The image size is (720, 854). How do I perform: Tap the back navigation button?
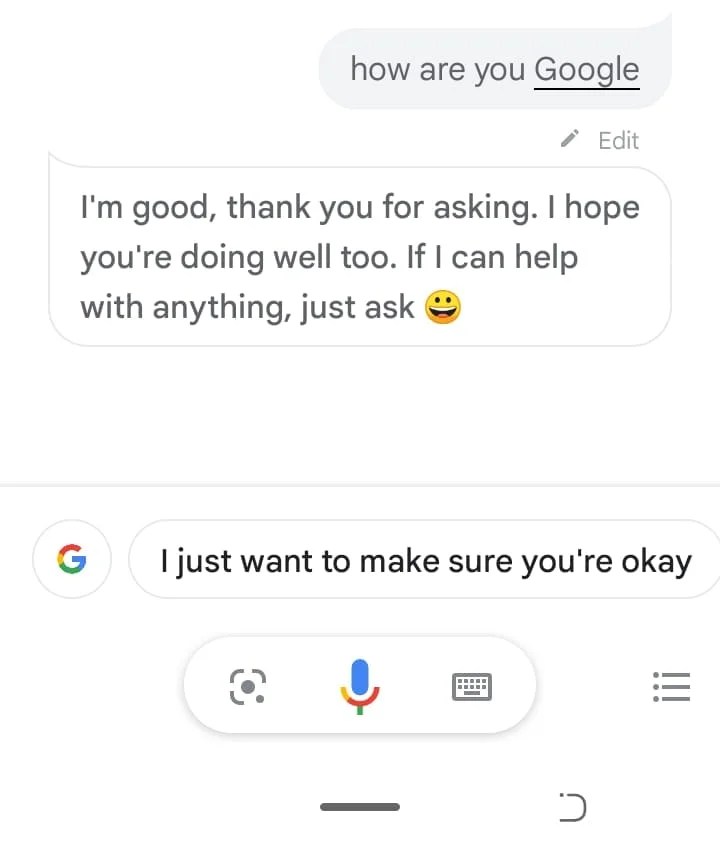(x=572, y=807)
